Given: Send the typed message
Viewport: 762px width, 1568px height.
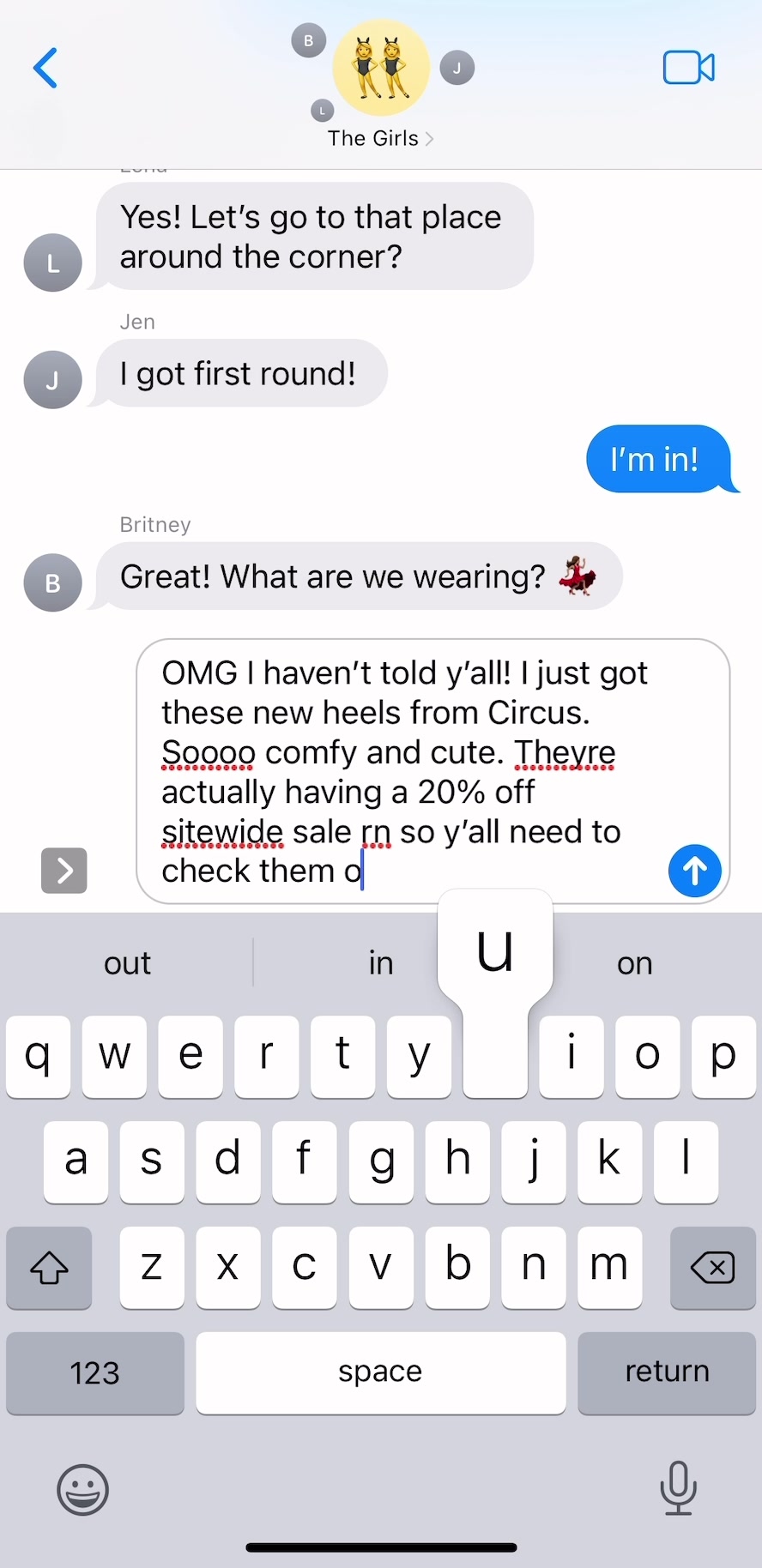Looking at the screenshot, I should coord(694,871).
